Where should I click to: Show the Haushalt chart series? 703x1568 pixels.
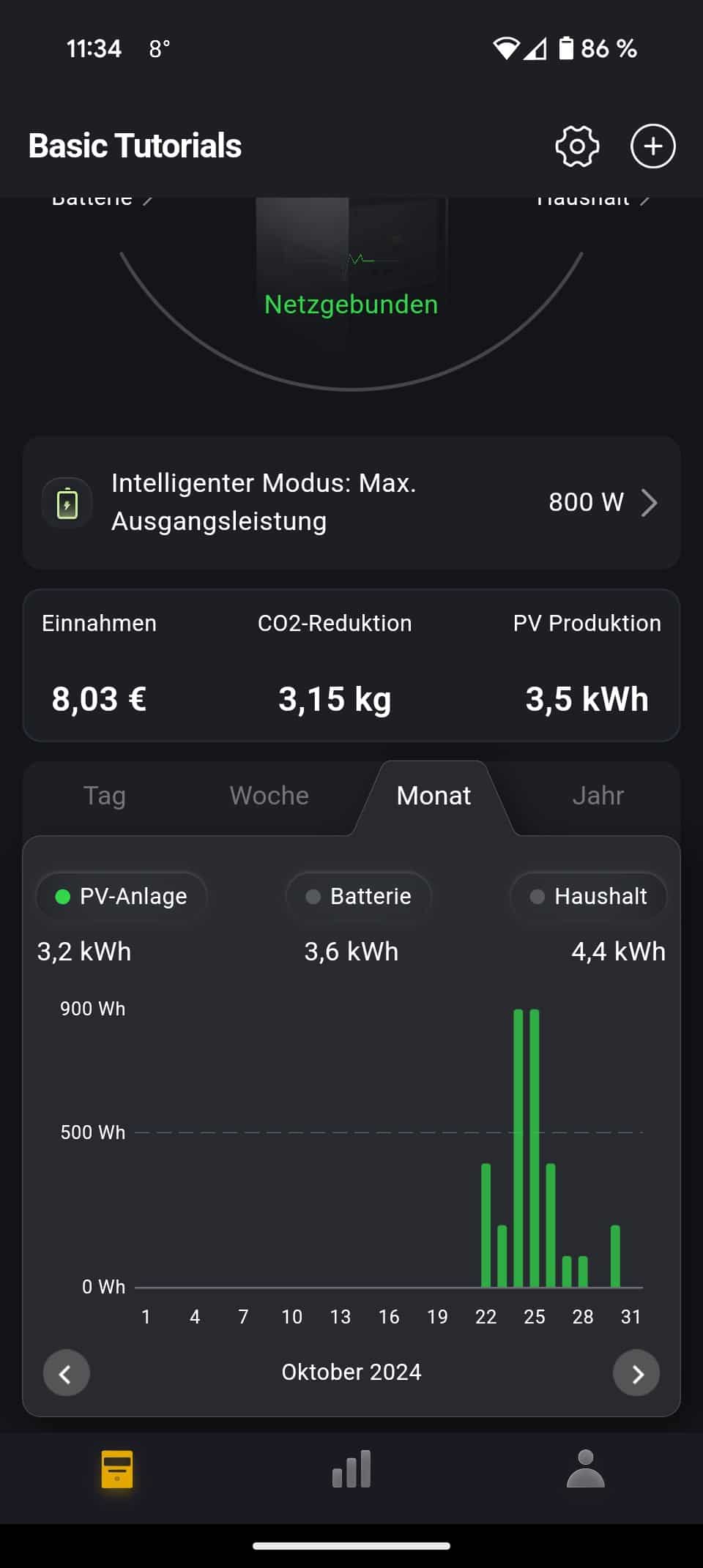click(588, 896)
